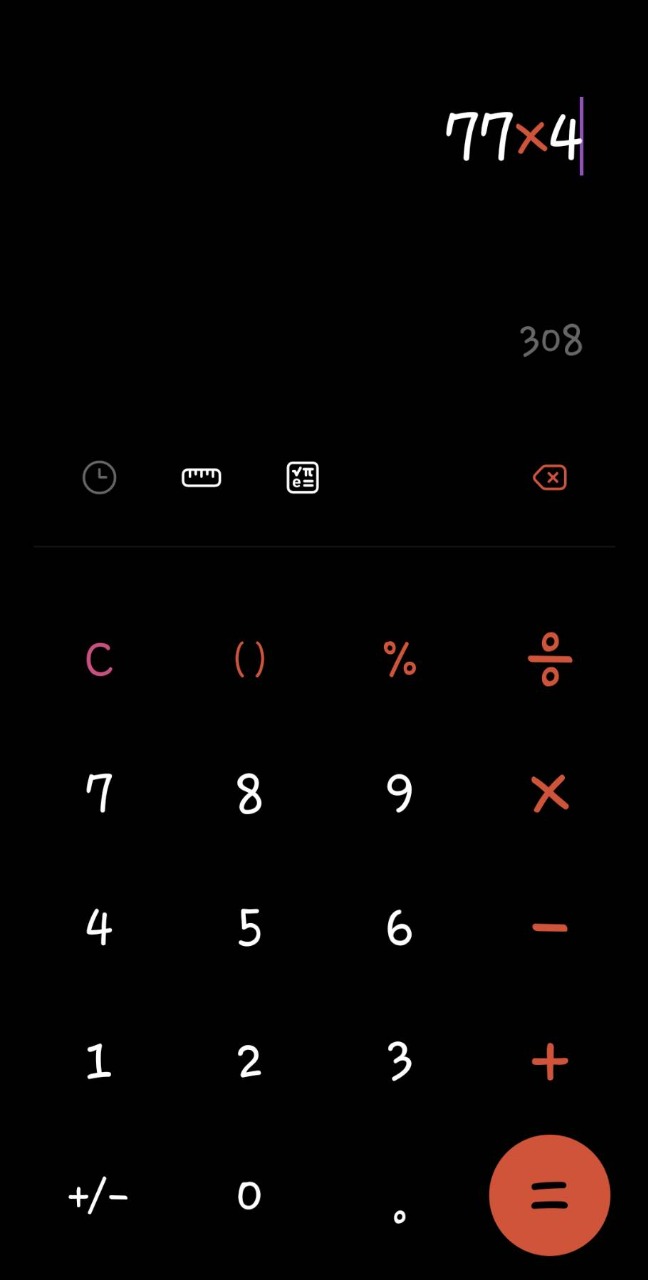Screen dimensions: 648x1280
Task: Insert a decimal point
Action: [x=399, y=1210]
